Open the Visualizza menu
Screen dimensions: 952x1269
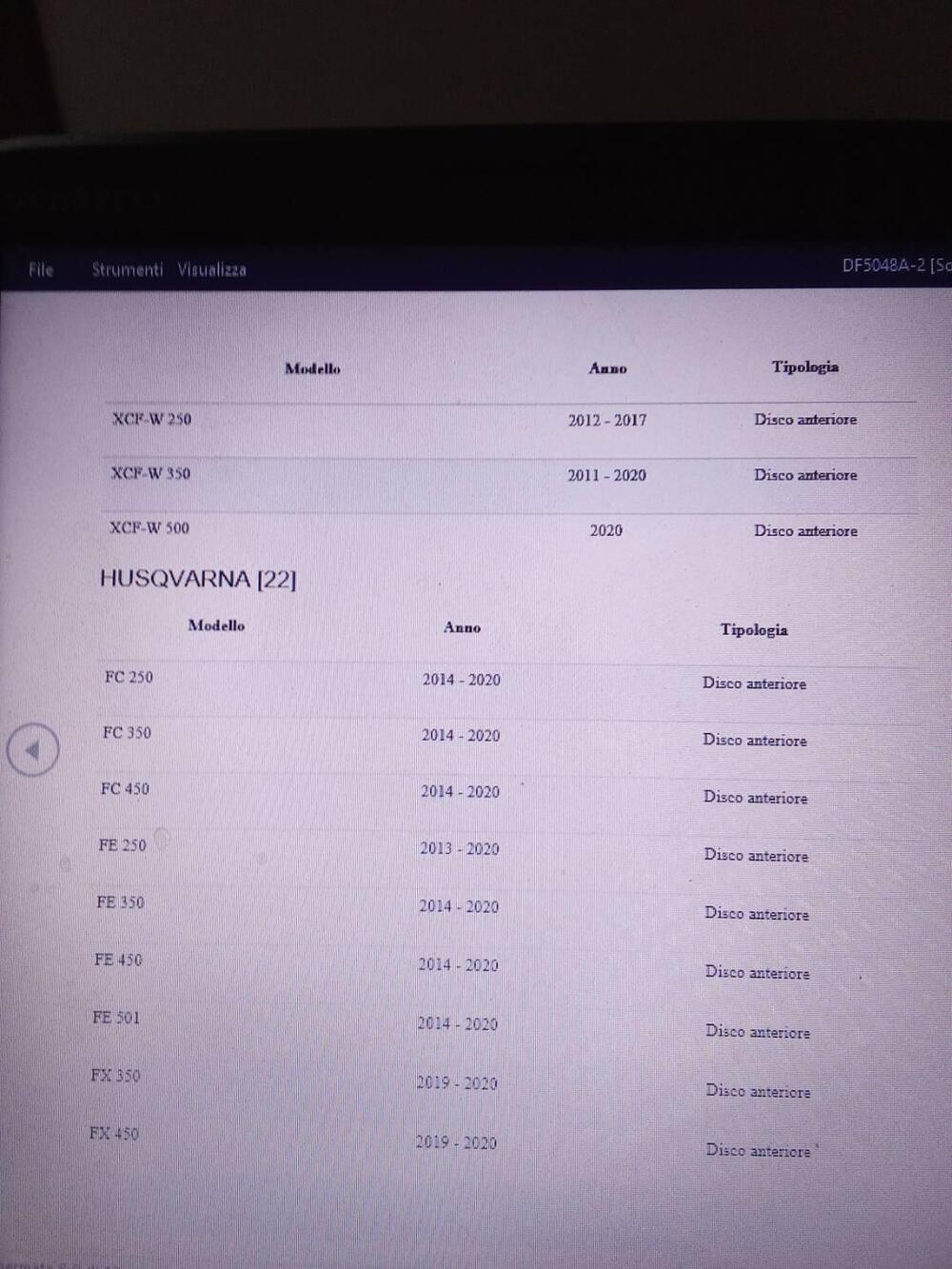(x=211, y=269)
